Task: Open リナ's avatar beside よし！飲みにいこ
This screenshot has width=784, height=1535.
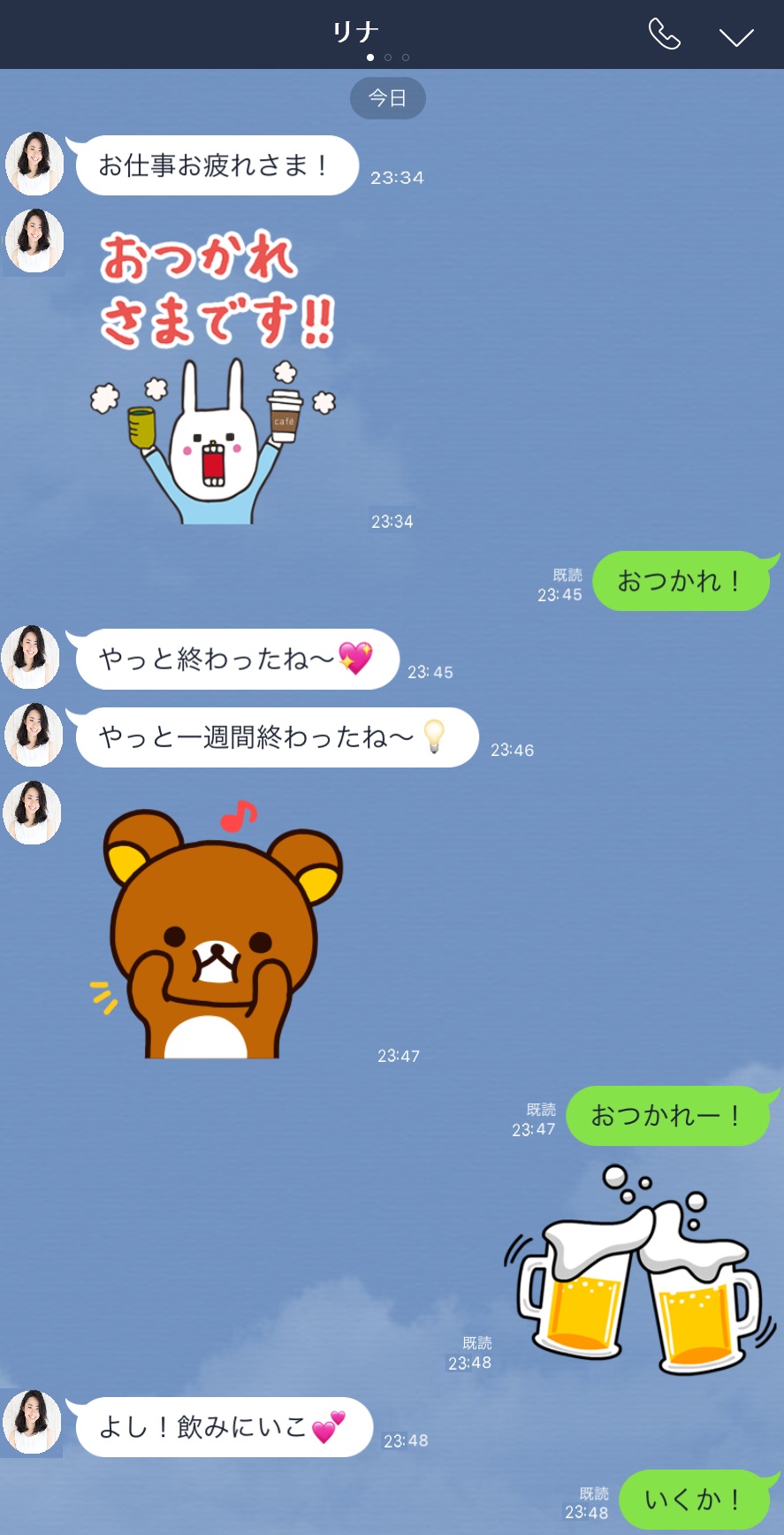Action: click(x=33, y=1423)
